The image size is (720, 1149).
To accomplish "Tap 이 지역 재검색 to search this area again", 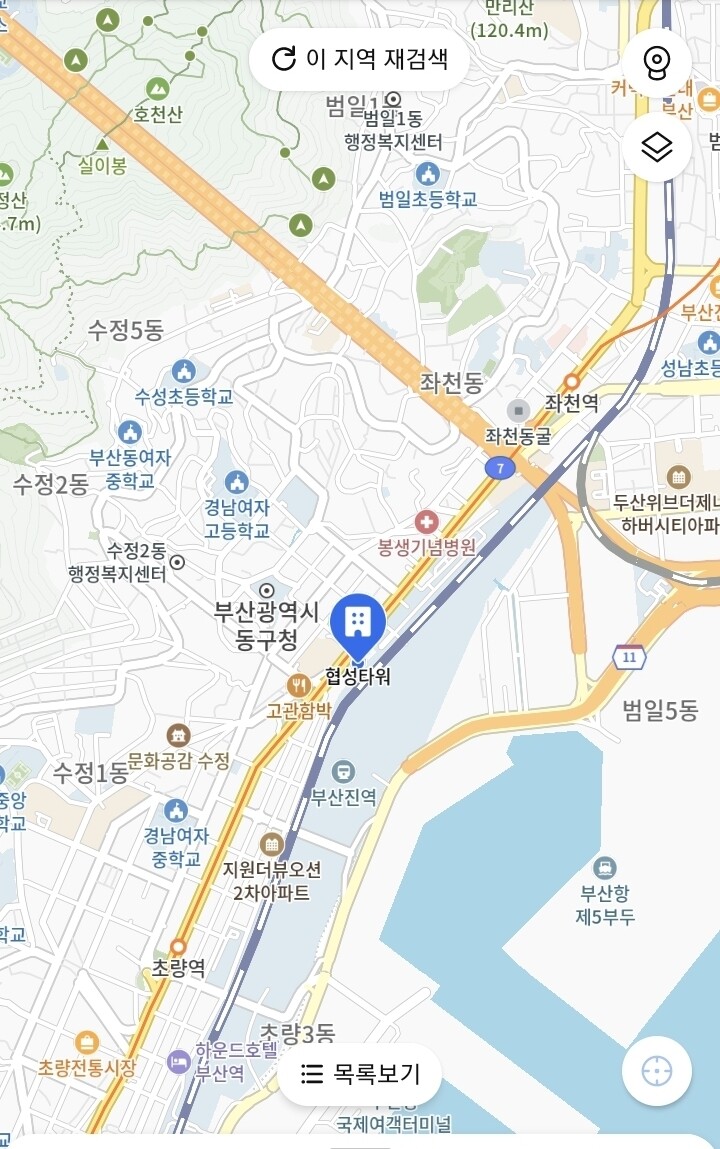I will tap(359, 59).
